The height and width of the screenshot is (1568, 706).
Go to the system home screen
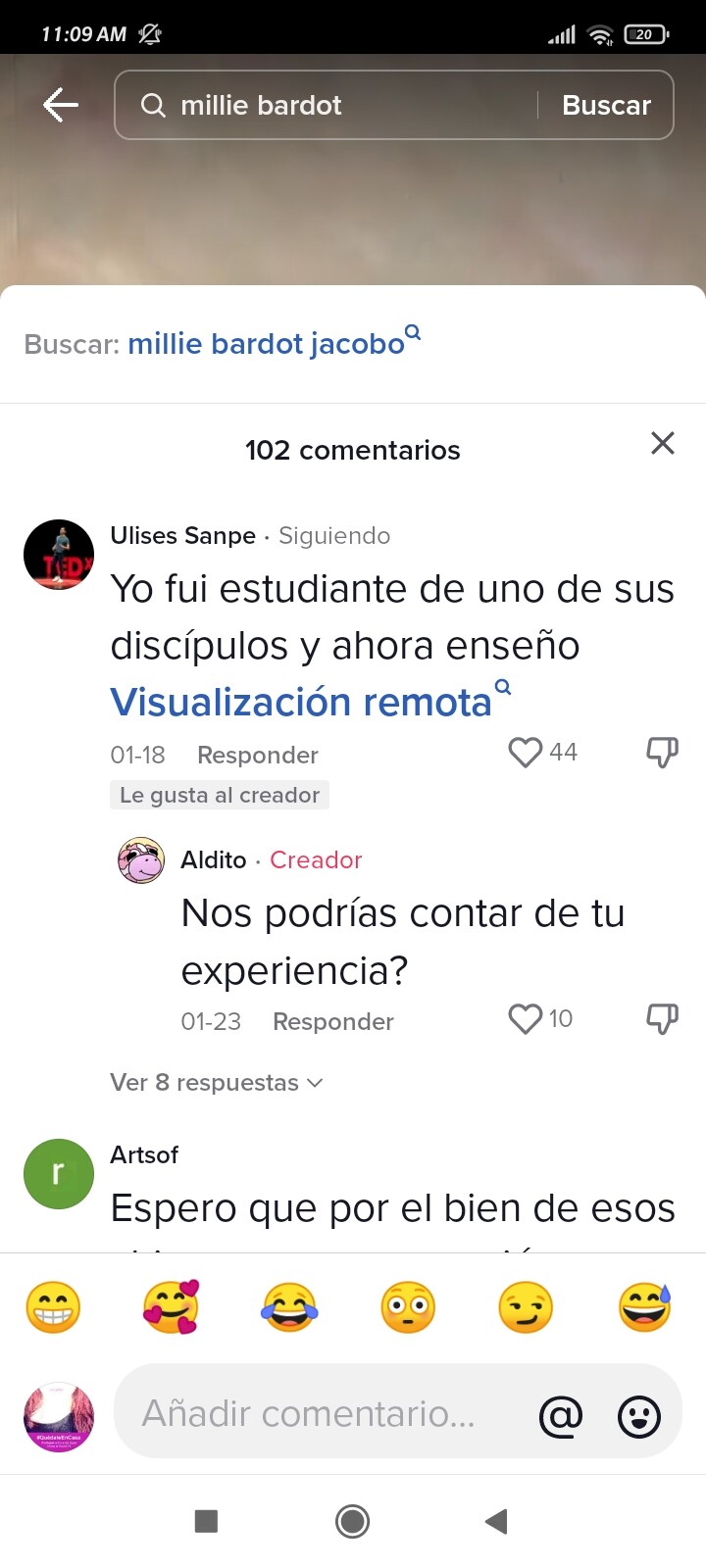click(352, 1521)
